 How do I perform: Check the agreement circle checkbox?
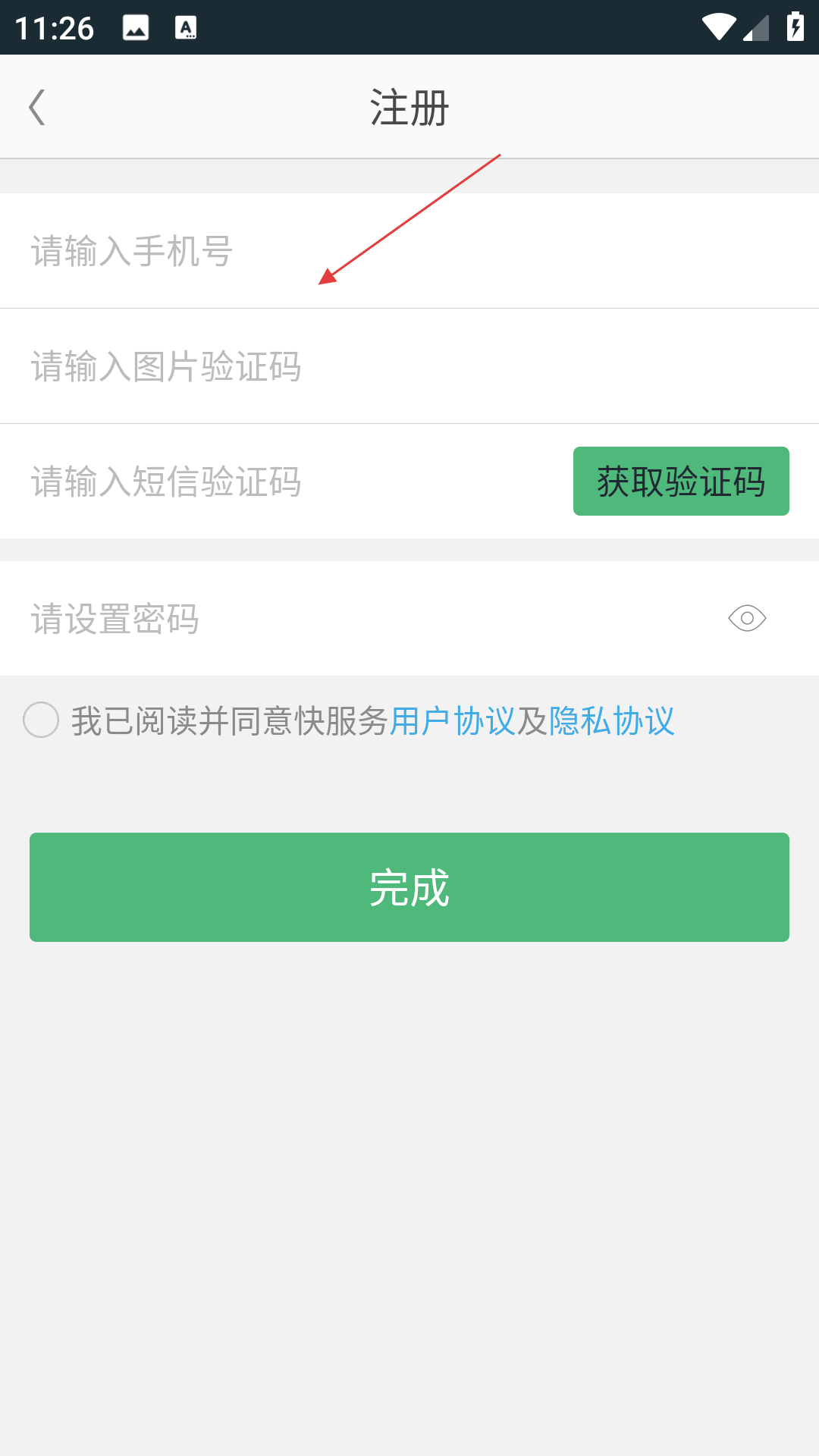[41, 720]
